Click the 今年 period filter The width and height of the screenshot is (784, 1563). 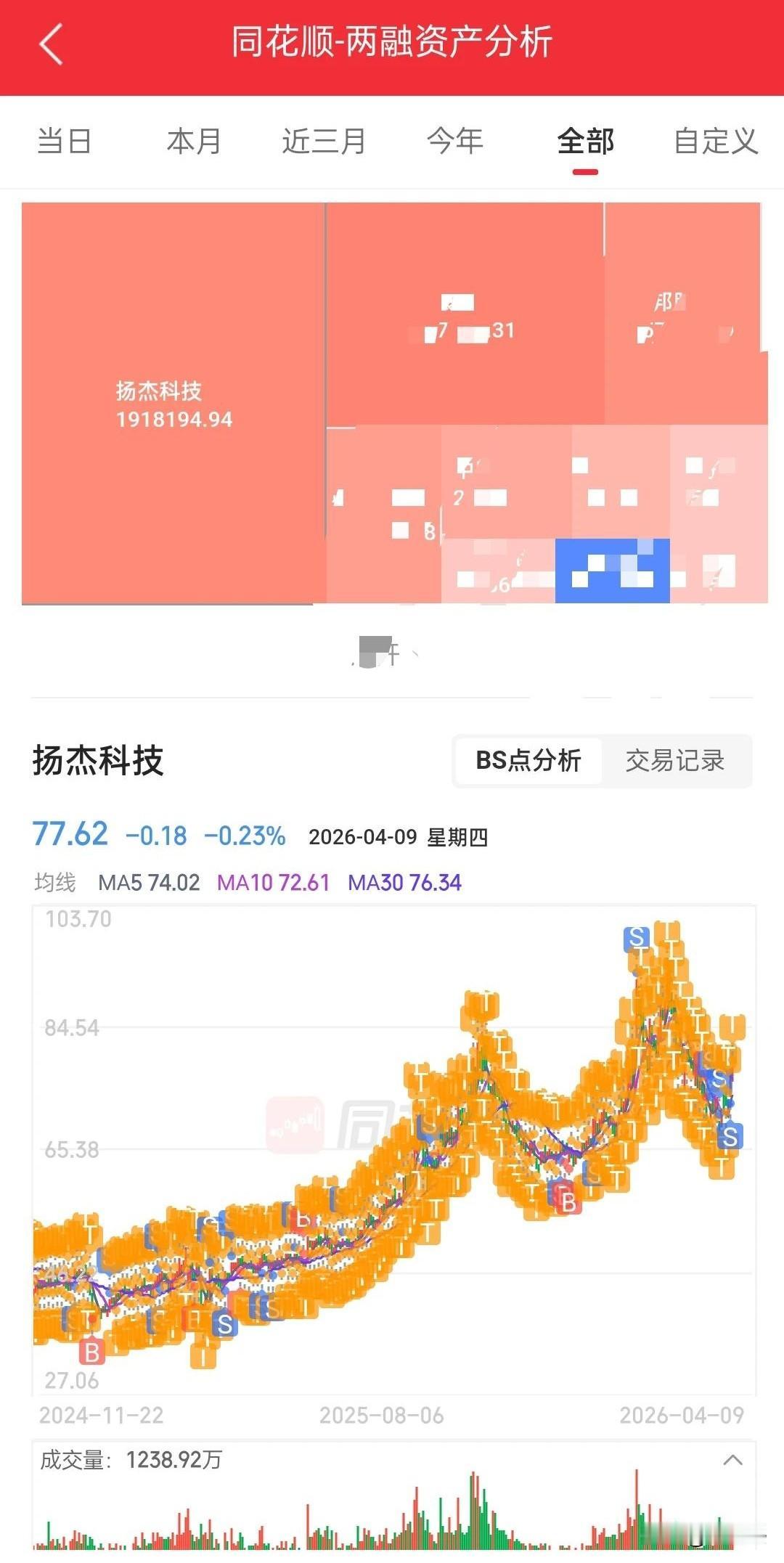coord(456,142)
